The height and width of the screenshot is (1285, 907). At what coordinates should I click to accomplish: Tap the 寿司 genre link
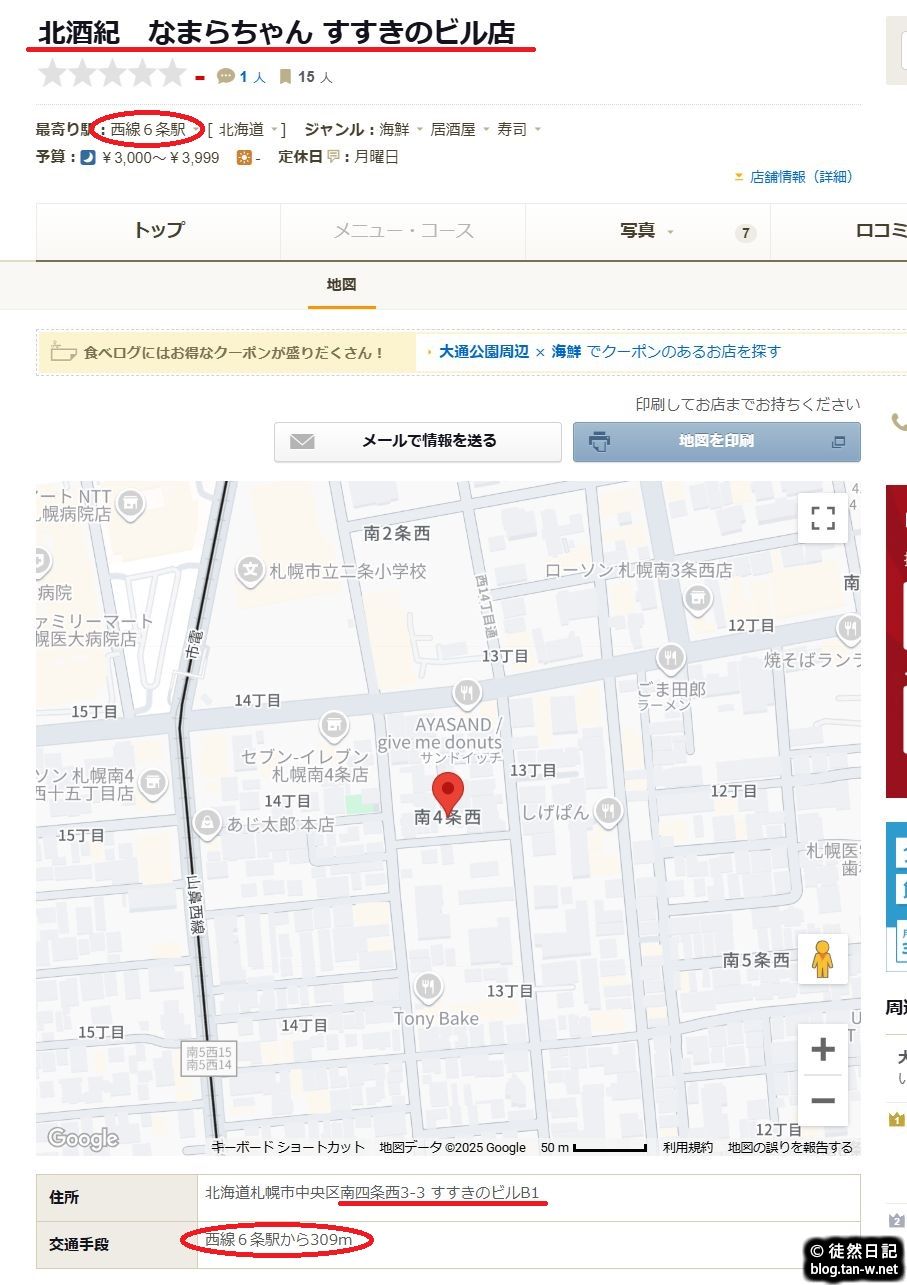[511, 129]
